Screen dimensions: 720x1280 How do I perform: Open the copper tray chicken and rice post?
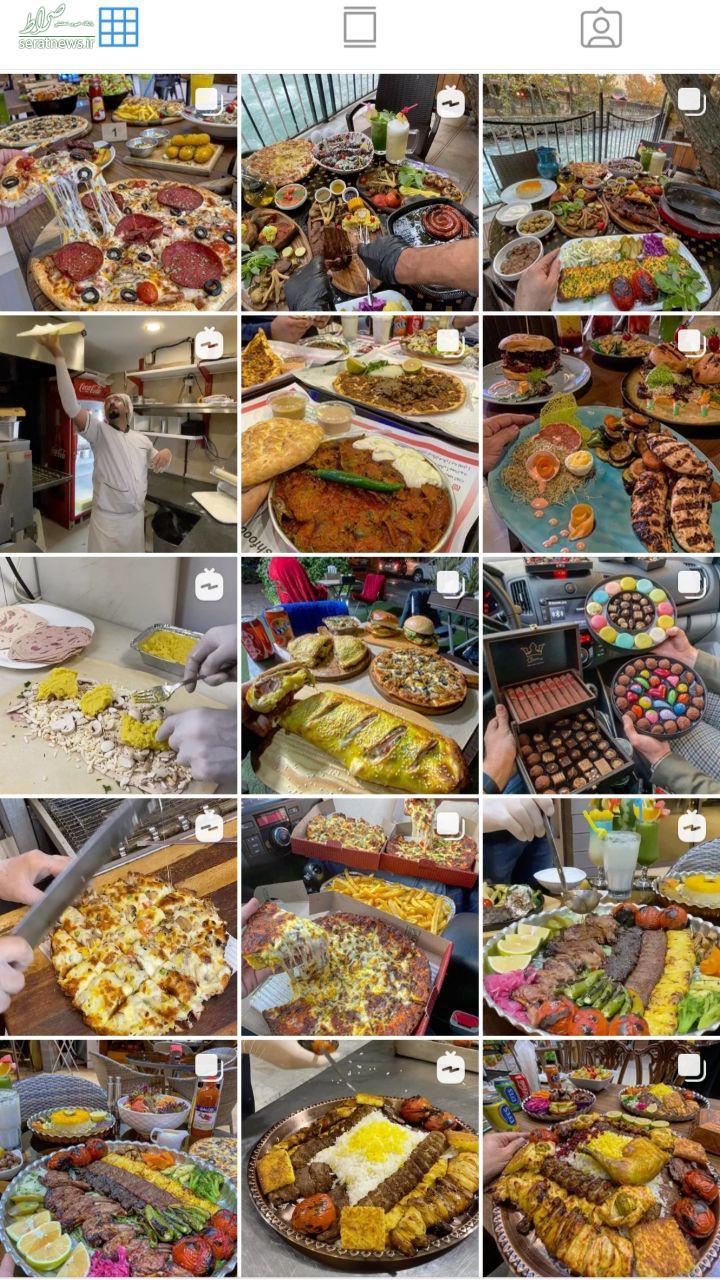point(601,1158)
